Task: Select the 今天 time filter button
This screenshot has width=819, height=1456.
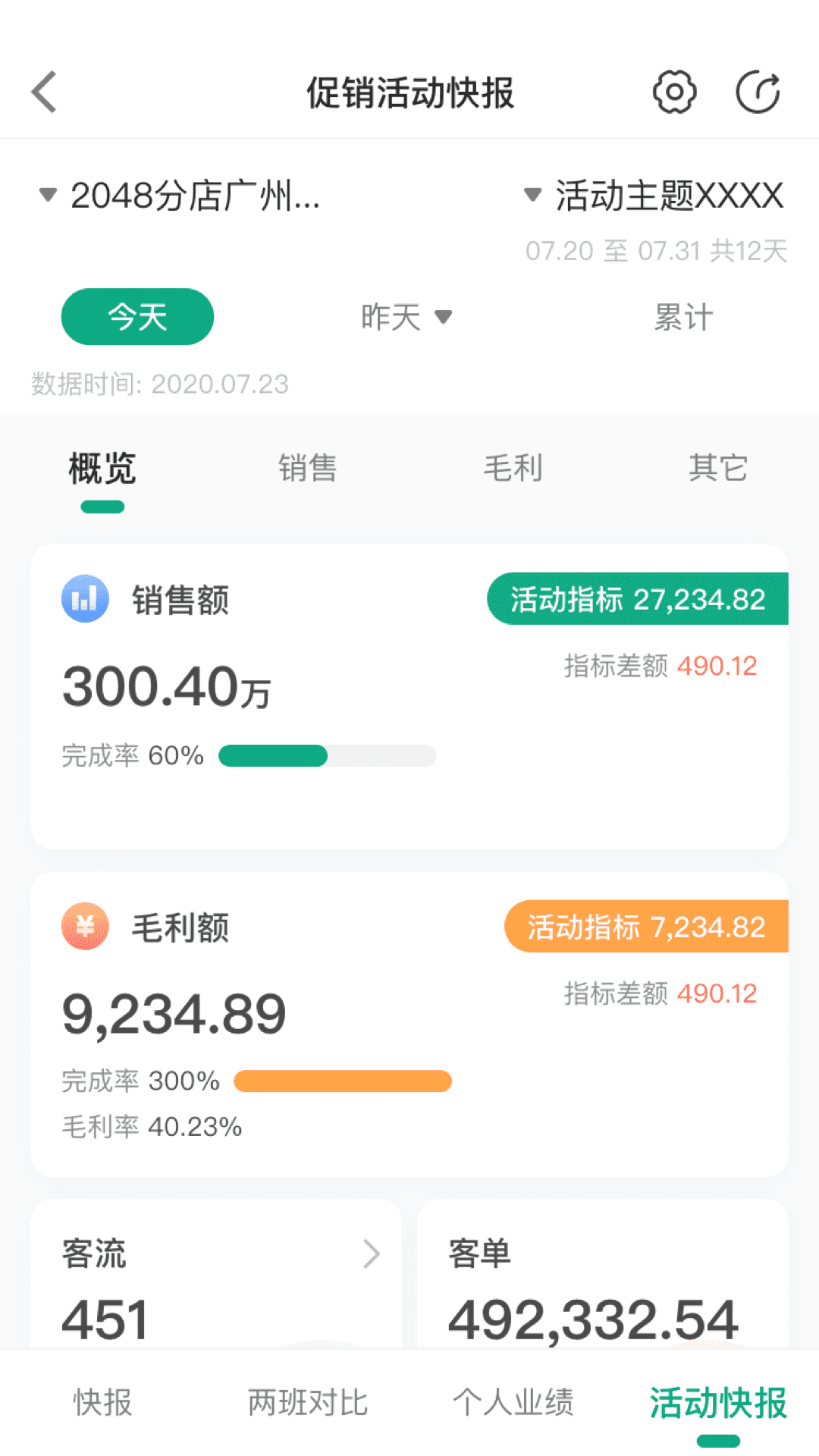Action: pyautogui.click(x=136, y=317)
